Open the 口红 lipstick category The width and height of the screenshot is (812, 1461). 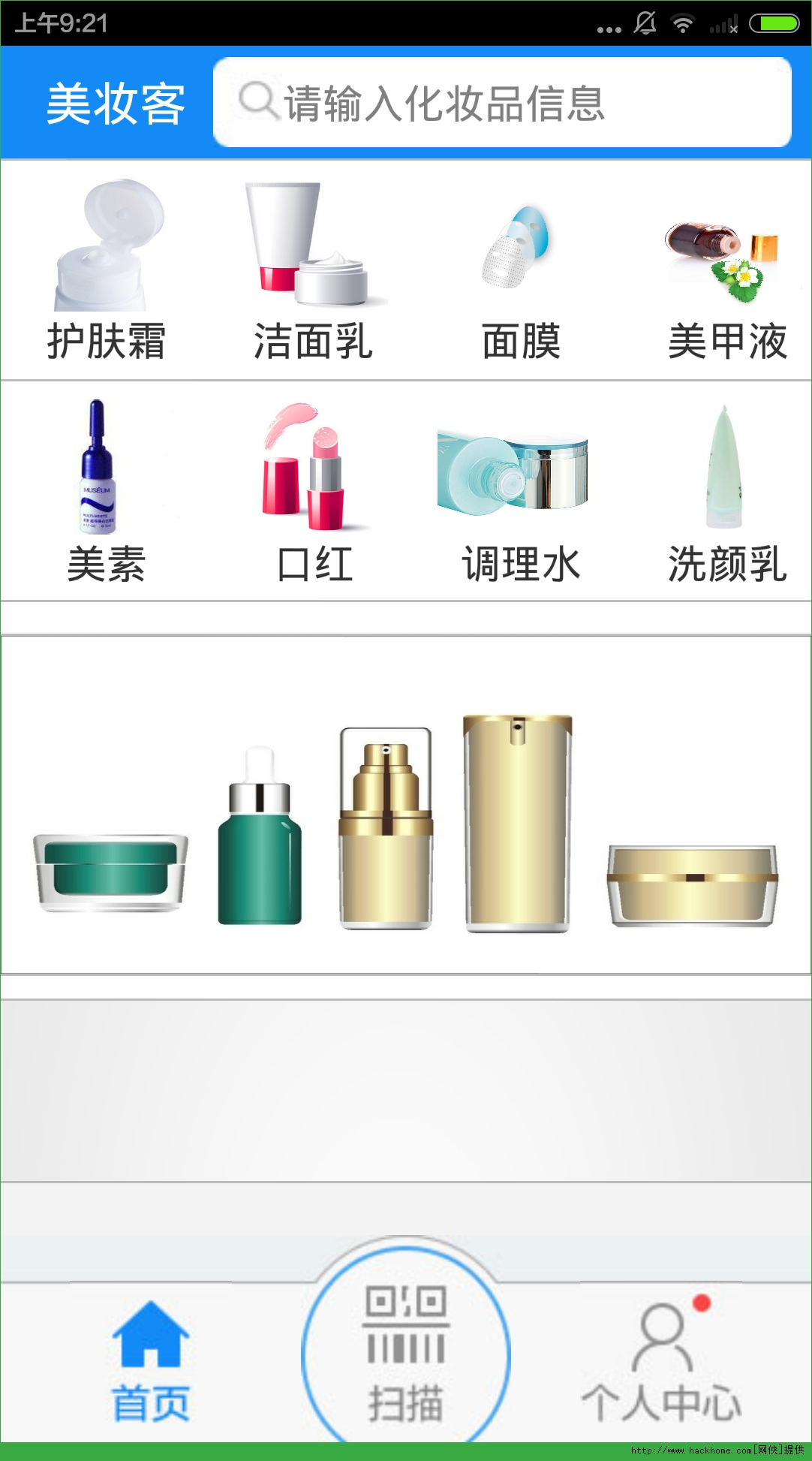coord(313,492)
